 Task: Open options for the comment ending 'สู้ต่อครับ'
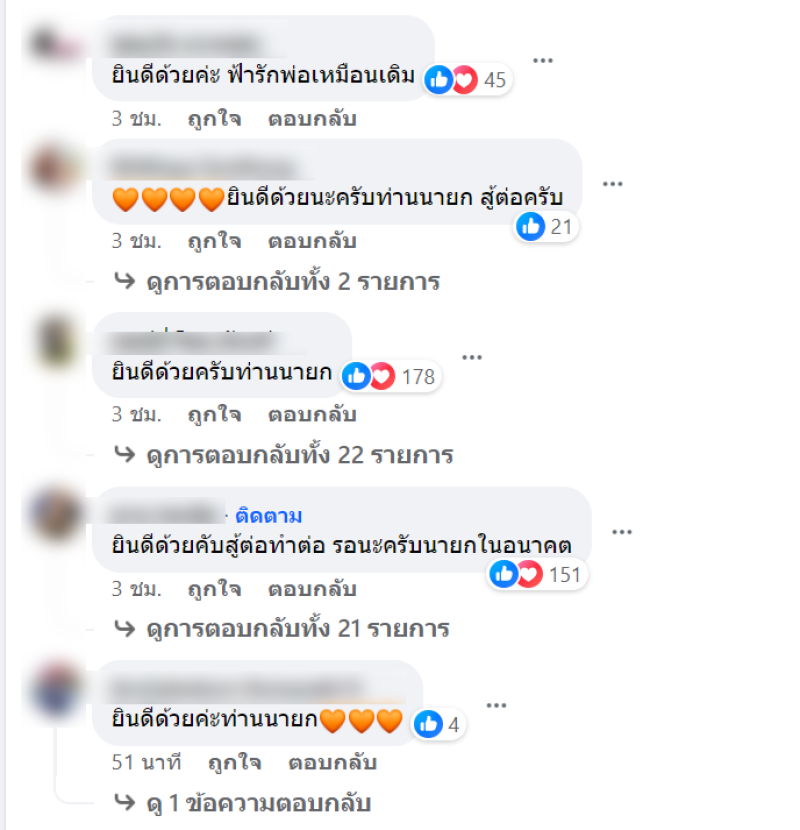click(612, 183)
